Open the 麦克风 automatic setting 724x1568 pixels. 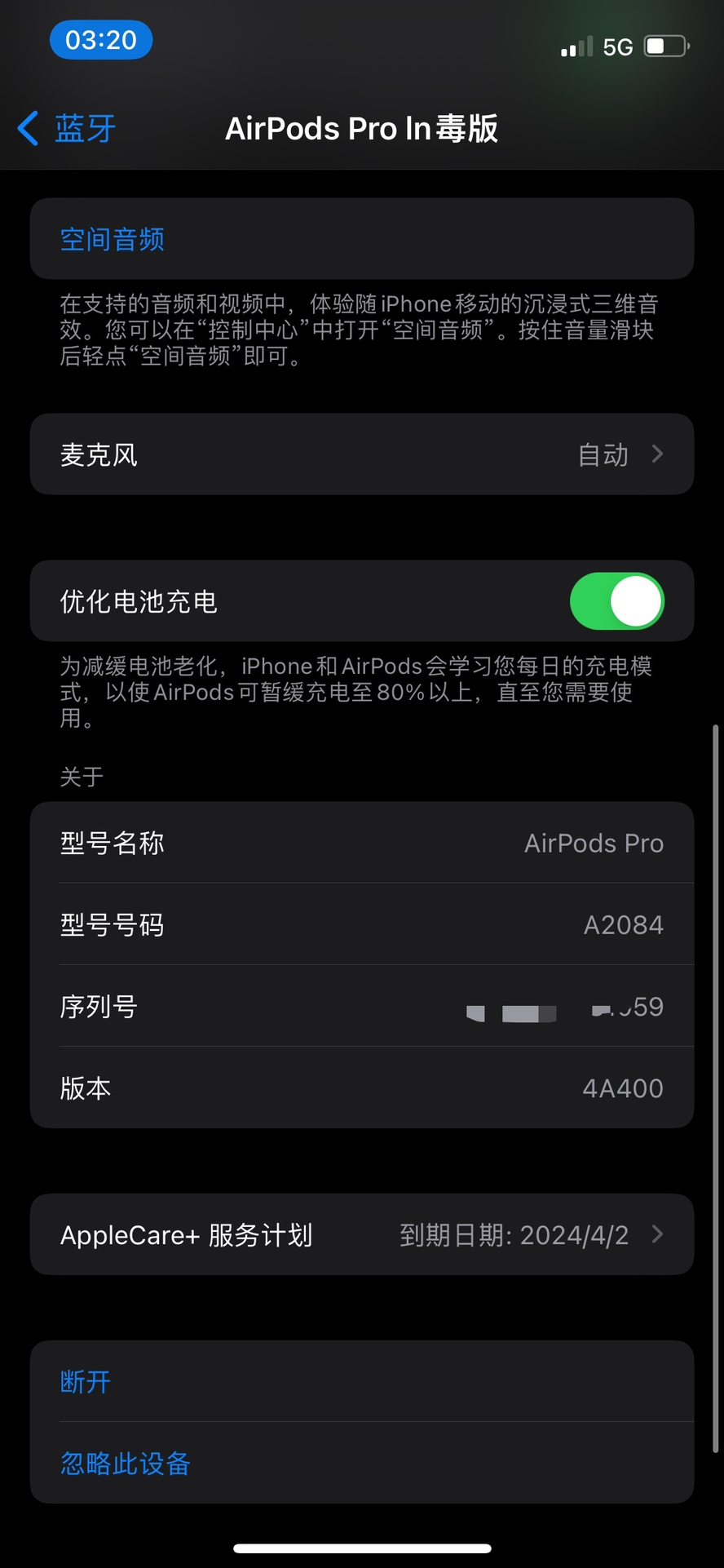coord(361,454)
